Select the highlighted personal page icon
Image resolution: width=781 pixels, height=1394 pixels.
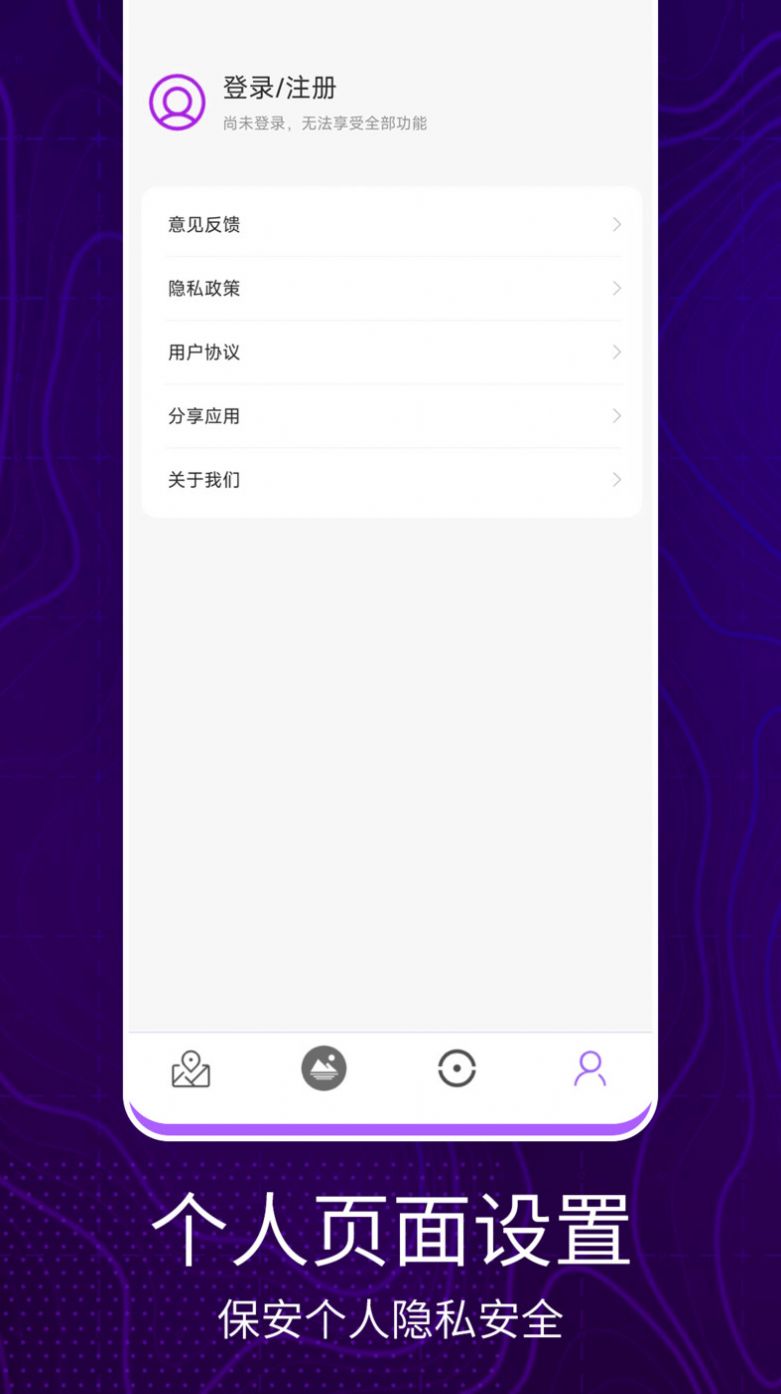coord(590,1068)
